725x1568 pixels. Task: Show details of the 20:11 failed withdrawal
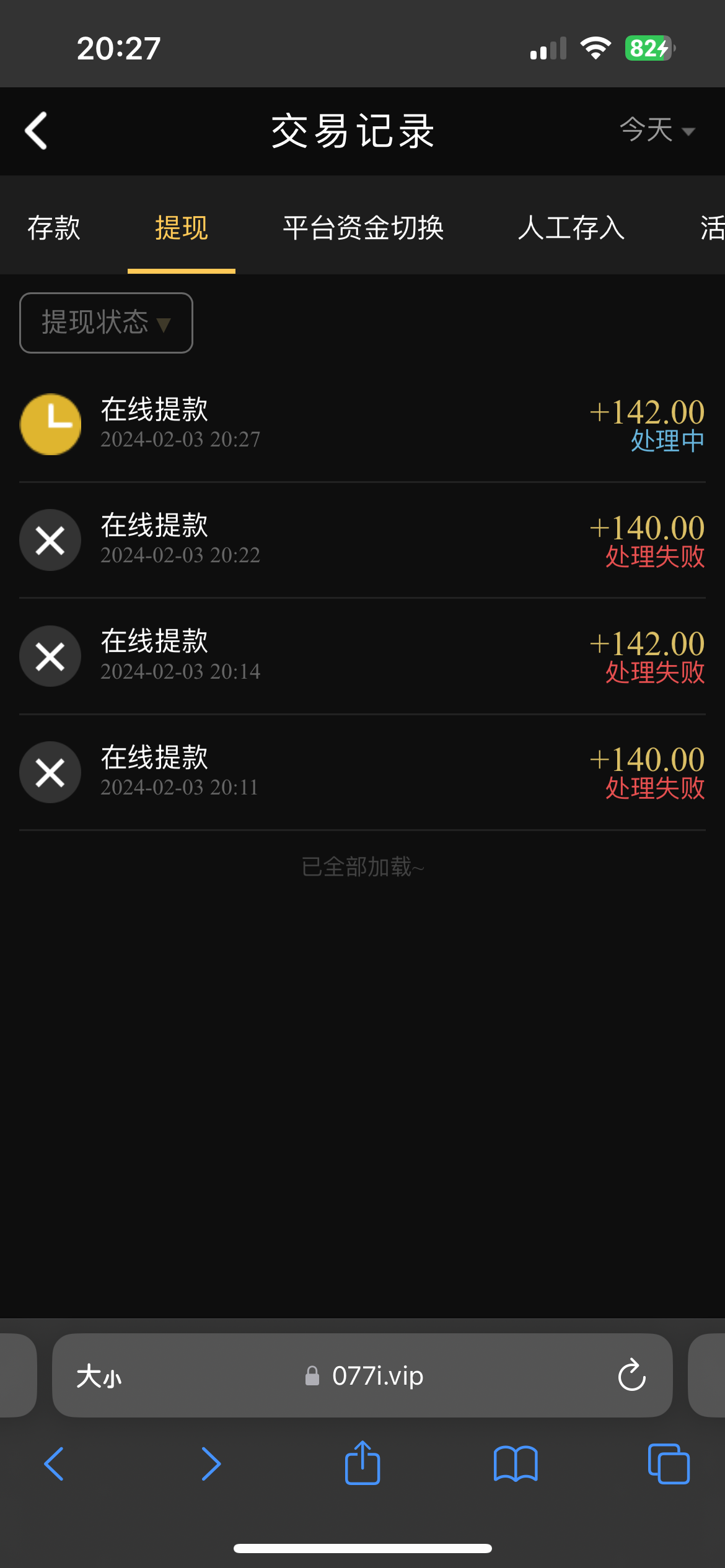[x=362, y=772]
